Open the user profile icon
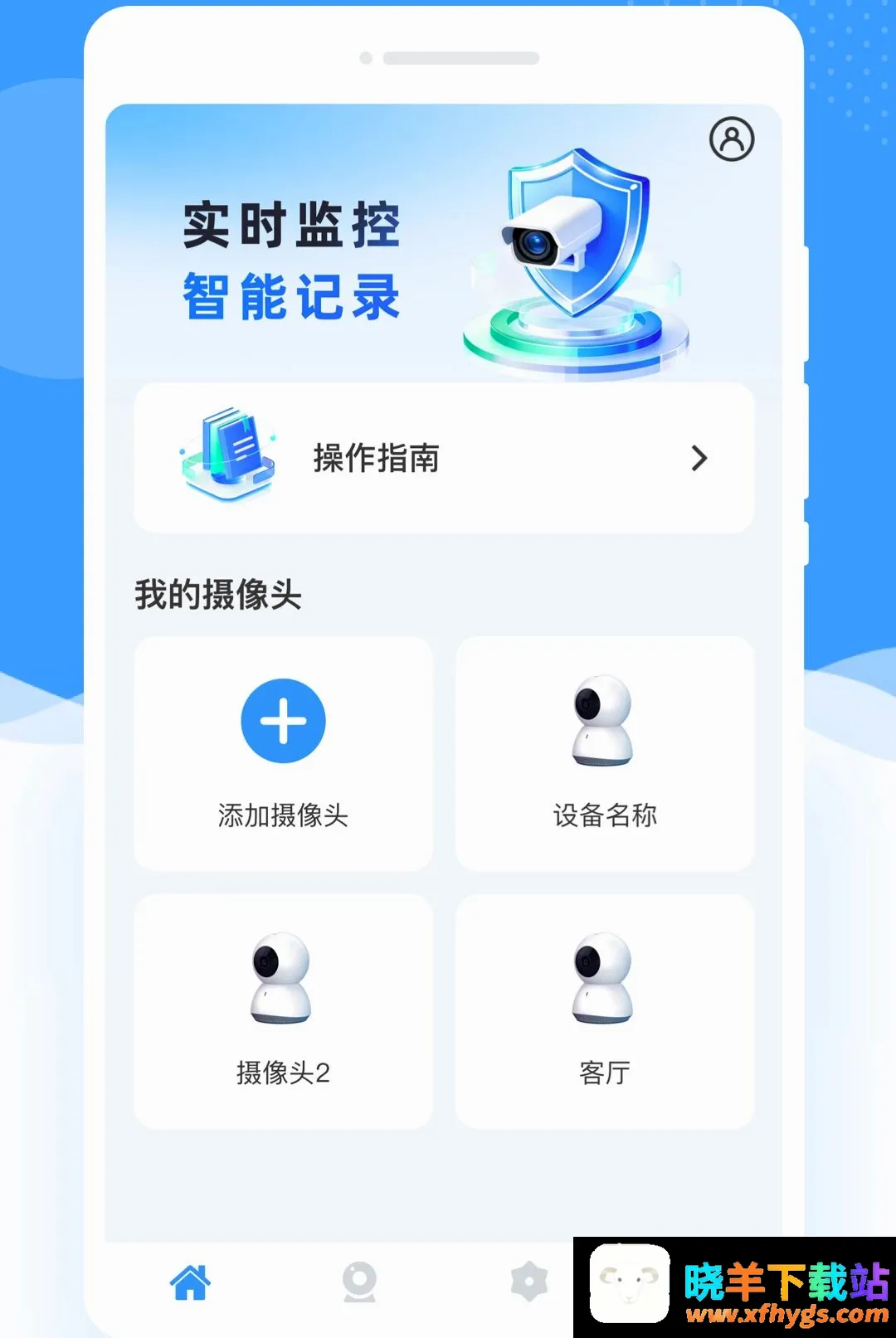Screen dimensions: 896x1338 point(732,139)
